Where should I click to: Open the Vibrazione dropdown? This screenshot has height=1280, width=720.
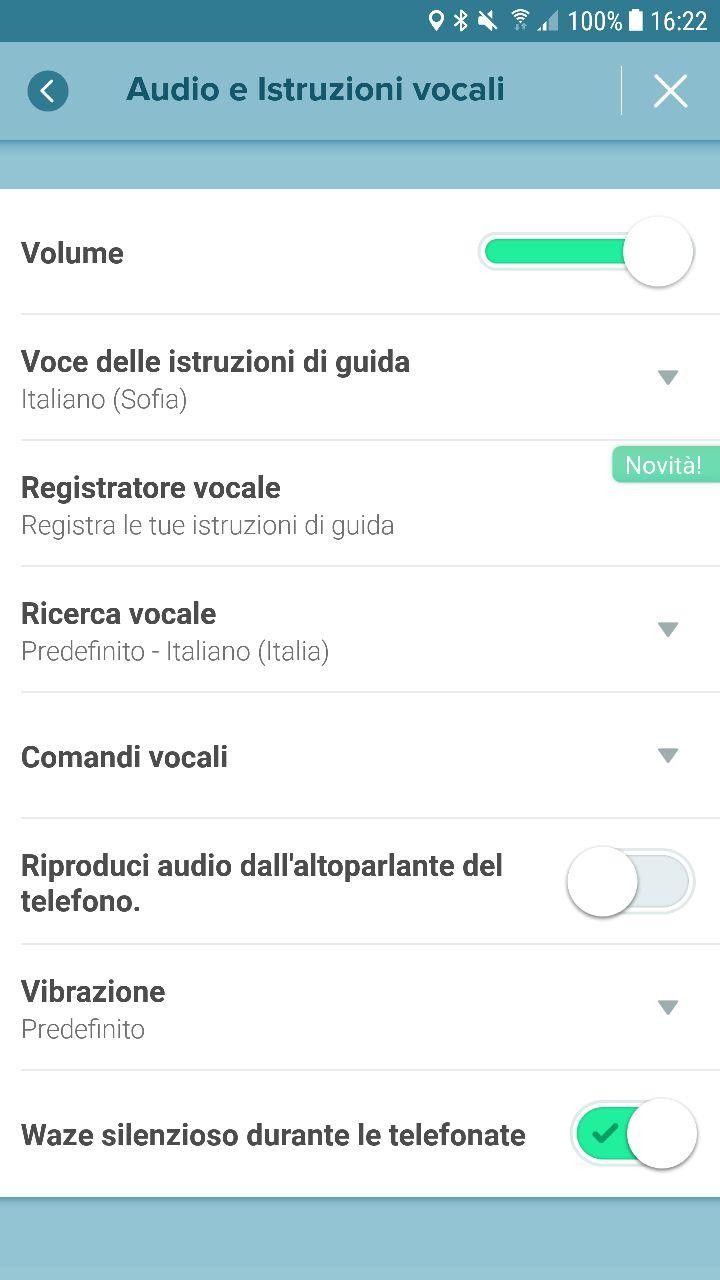(x=668, y=1007)
